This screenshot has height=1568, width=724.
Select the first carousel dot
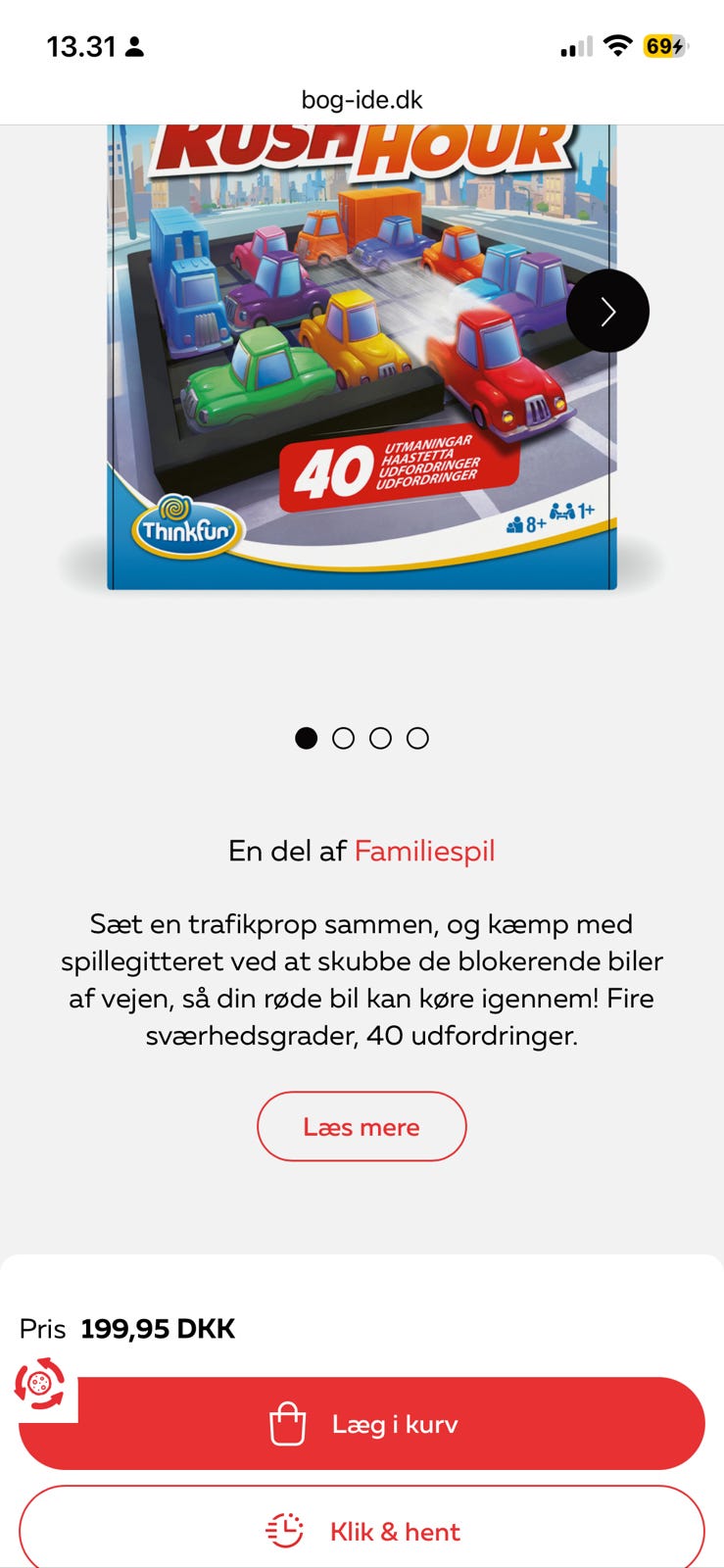(x=306, y=738)
